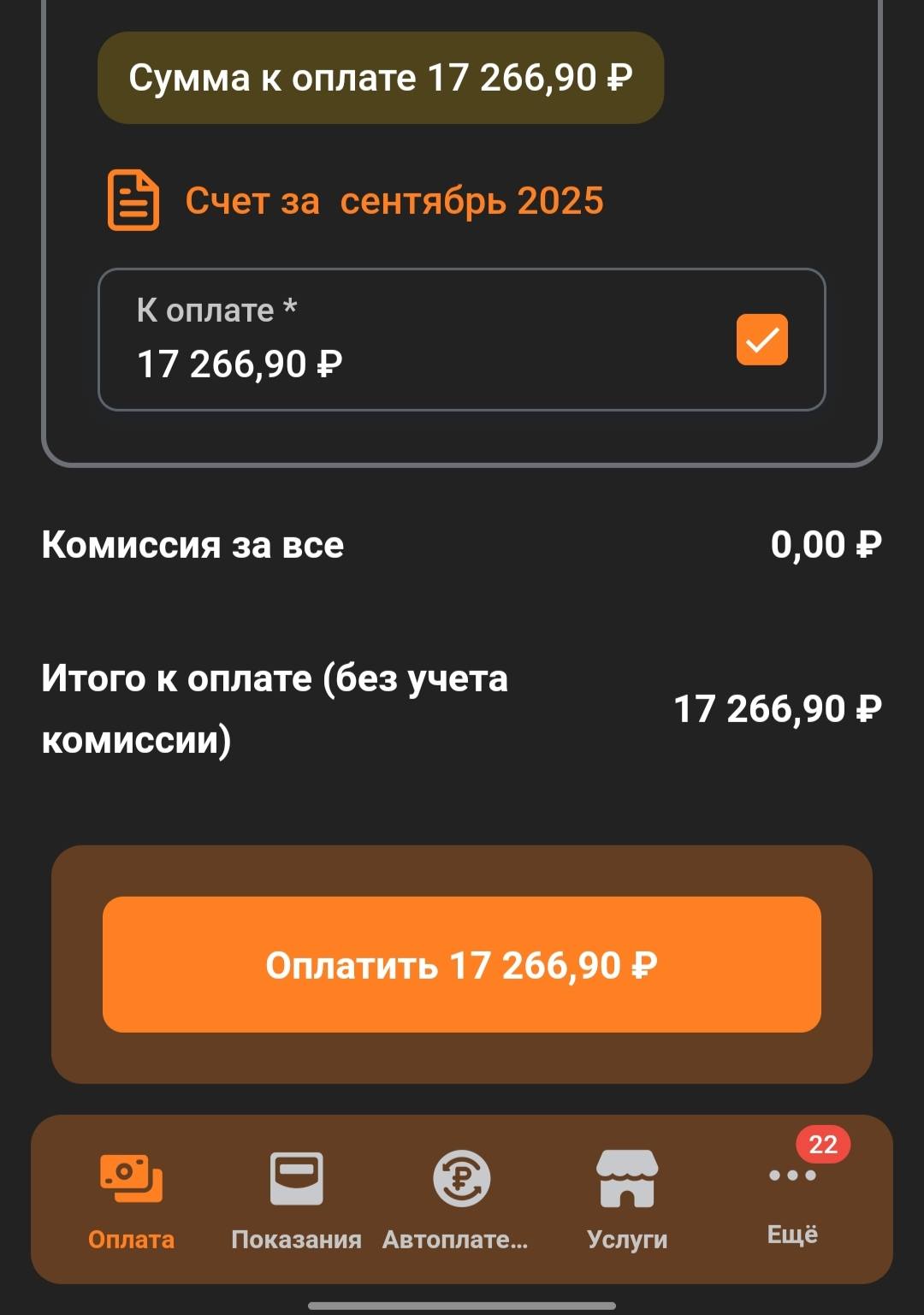Image resolution: width=924 pixels, height=1315 pixels.
Task: Click the document icon beside "Счет за сентябрь 2025"
Action: click(x=133, y=201)
